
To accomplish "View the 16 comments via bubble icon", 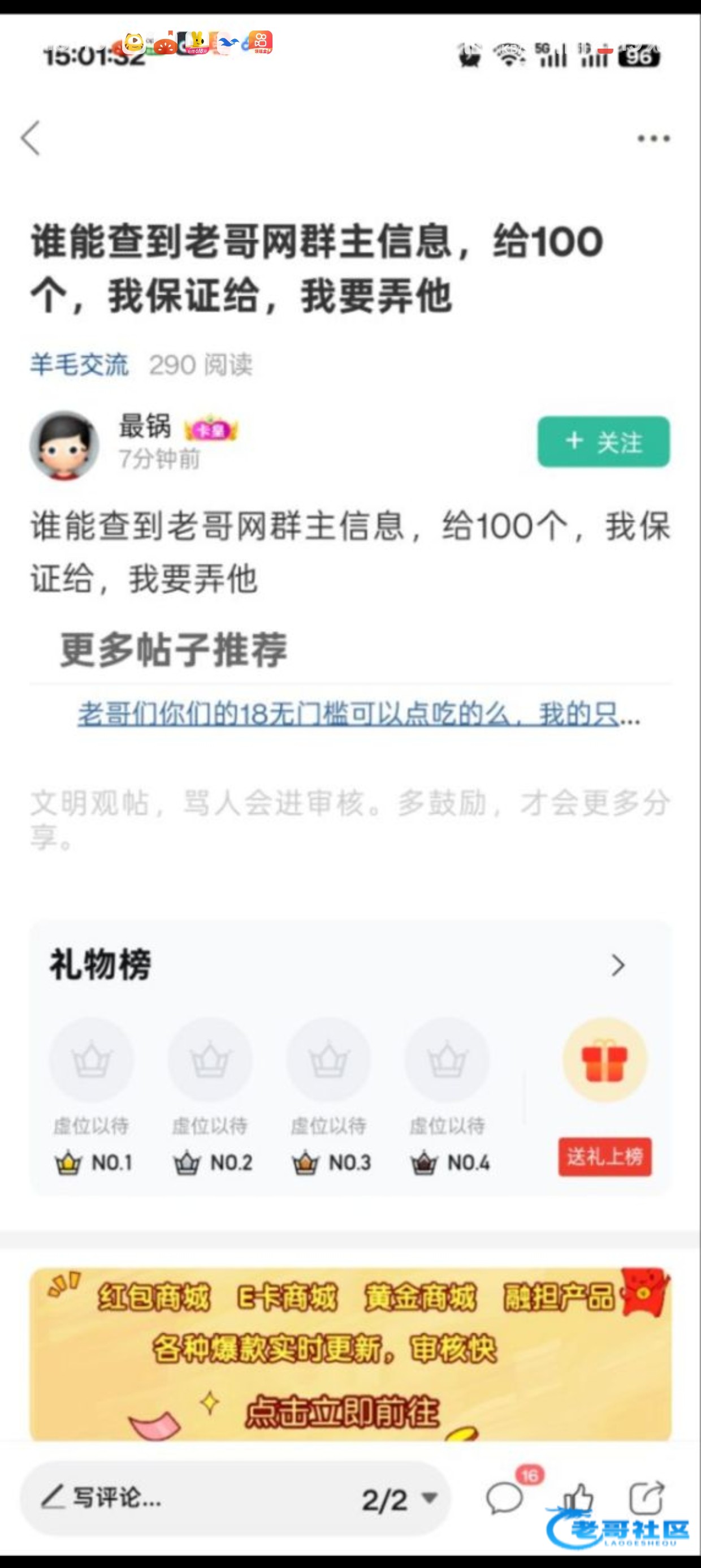I will point(505,1497).
